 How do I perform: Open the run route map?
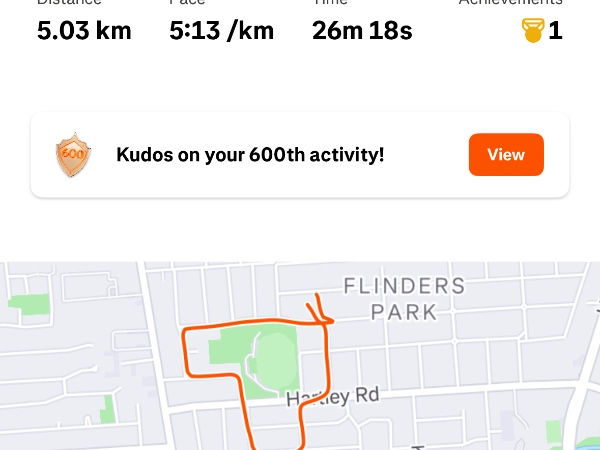(x=300, y=360)
